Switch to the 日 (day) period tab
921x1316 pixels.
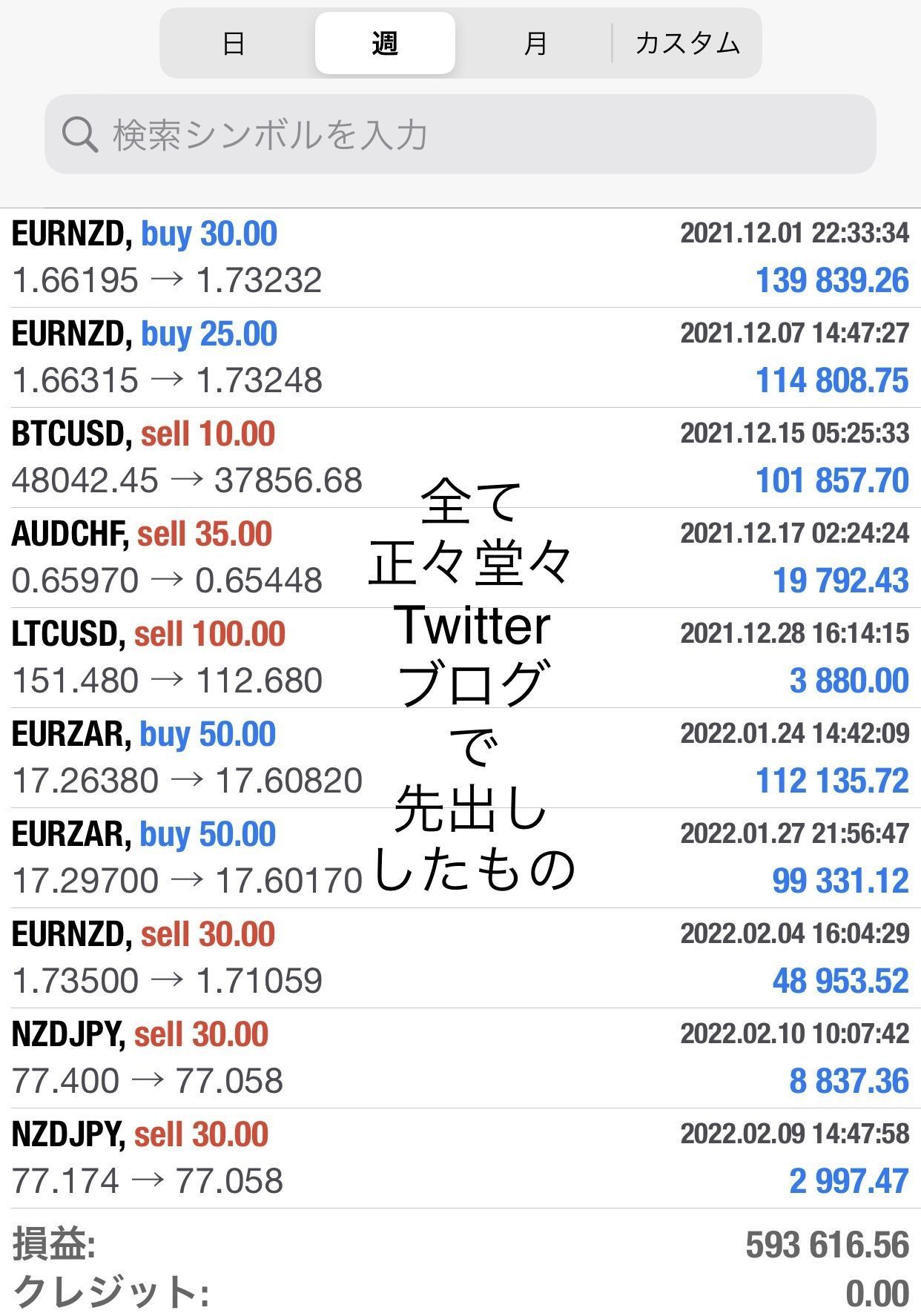tap(234, 44)
